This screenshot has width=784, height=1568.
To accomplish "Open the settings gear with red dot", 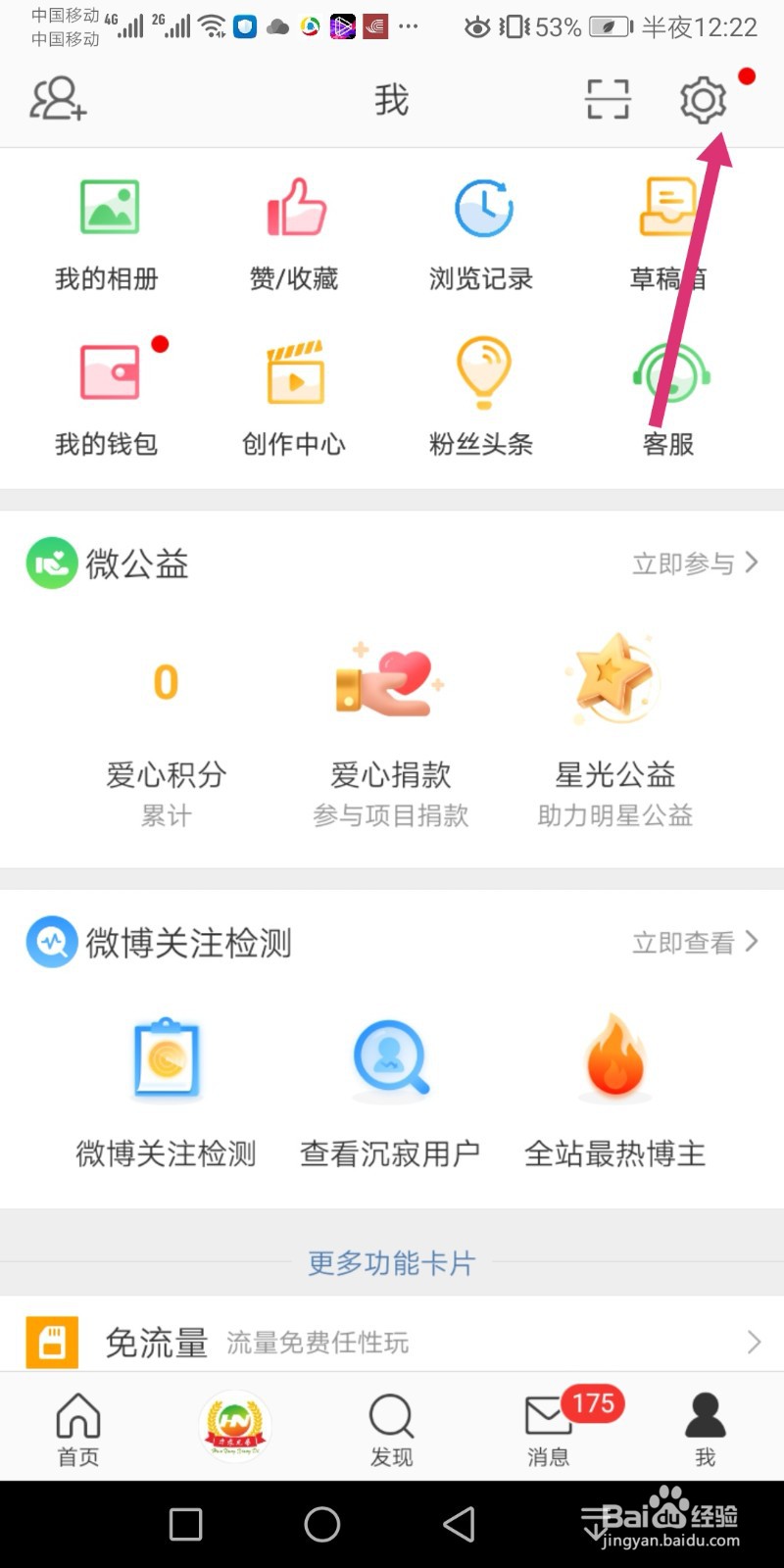I will (x=702, y=99).
